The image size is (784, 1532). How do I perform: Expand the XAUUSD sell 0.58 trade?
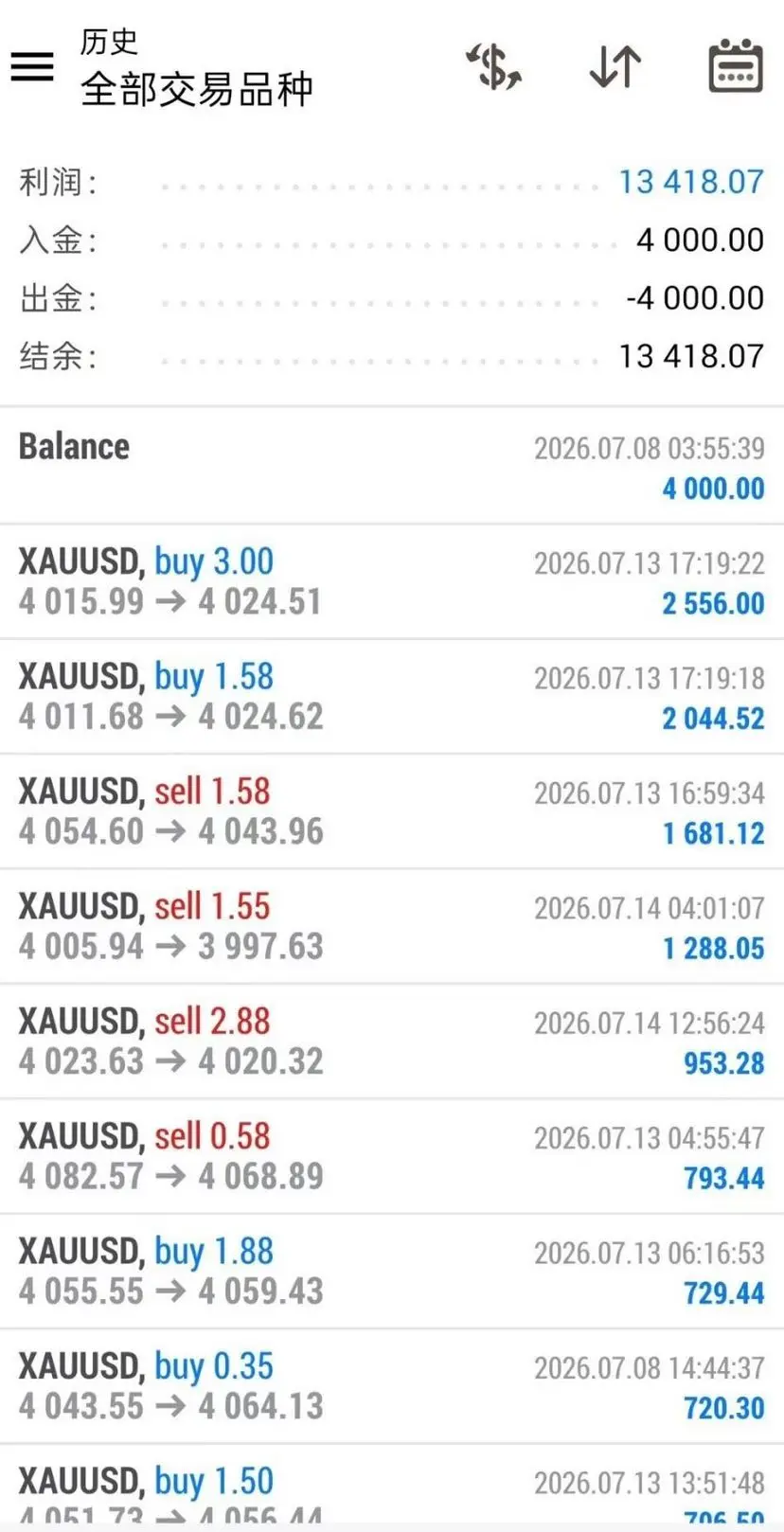(392, 1156)
